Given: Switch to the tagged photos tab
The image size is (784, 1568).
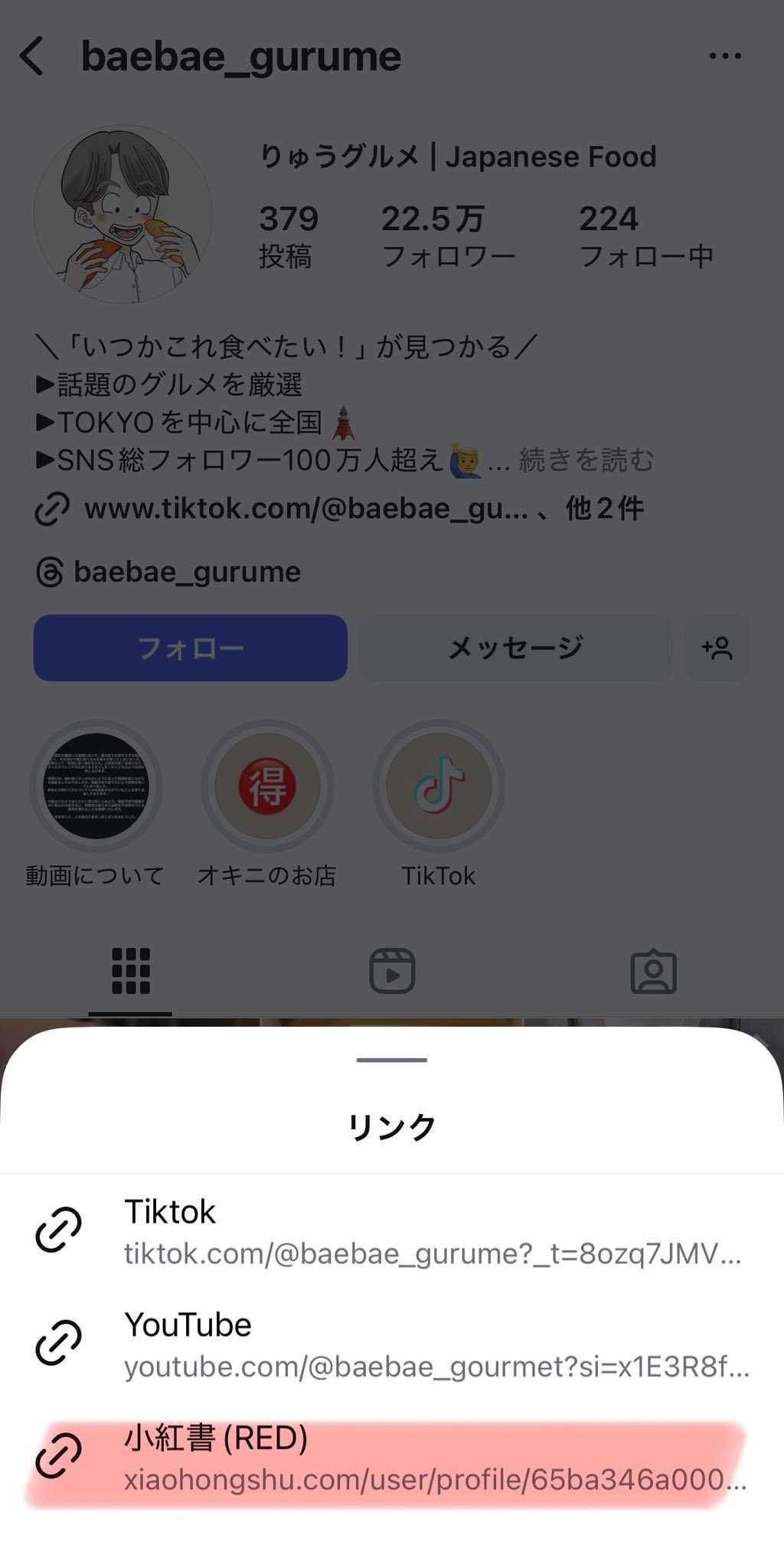Looking at the screenshot, I should (x=653, y=971).
